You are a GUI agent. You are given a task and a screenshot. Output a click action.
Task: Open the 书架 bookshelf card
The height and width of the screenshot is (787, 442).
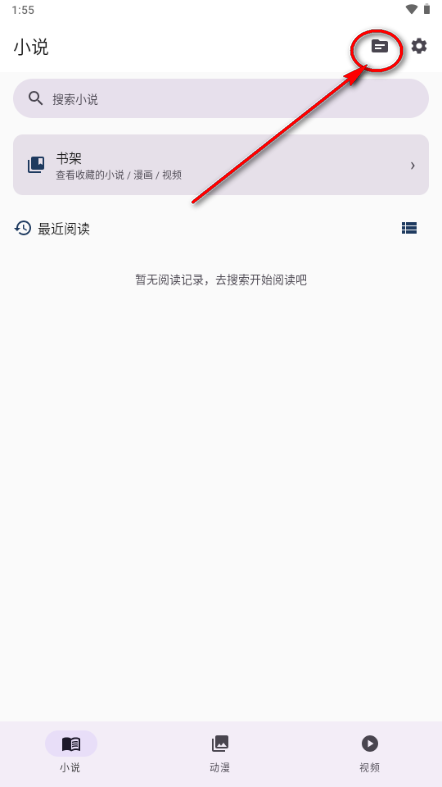tap(221, 165)
